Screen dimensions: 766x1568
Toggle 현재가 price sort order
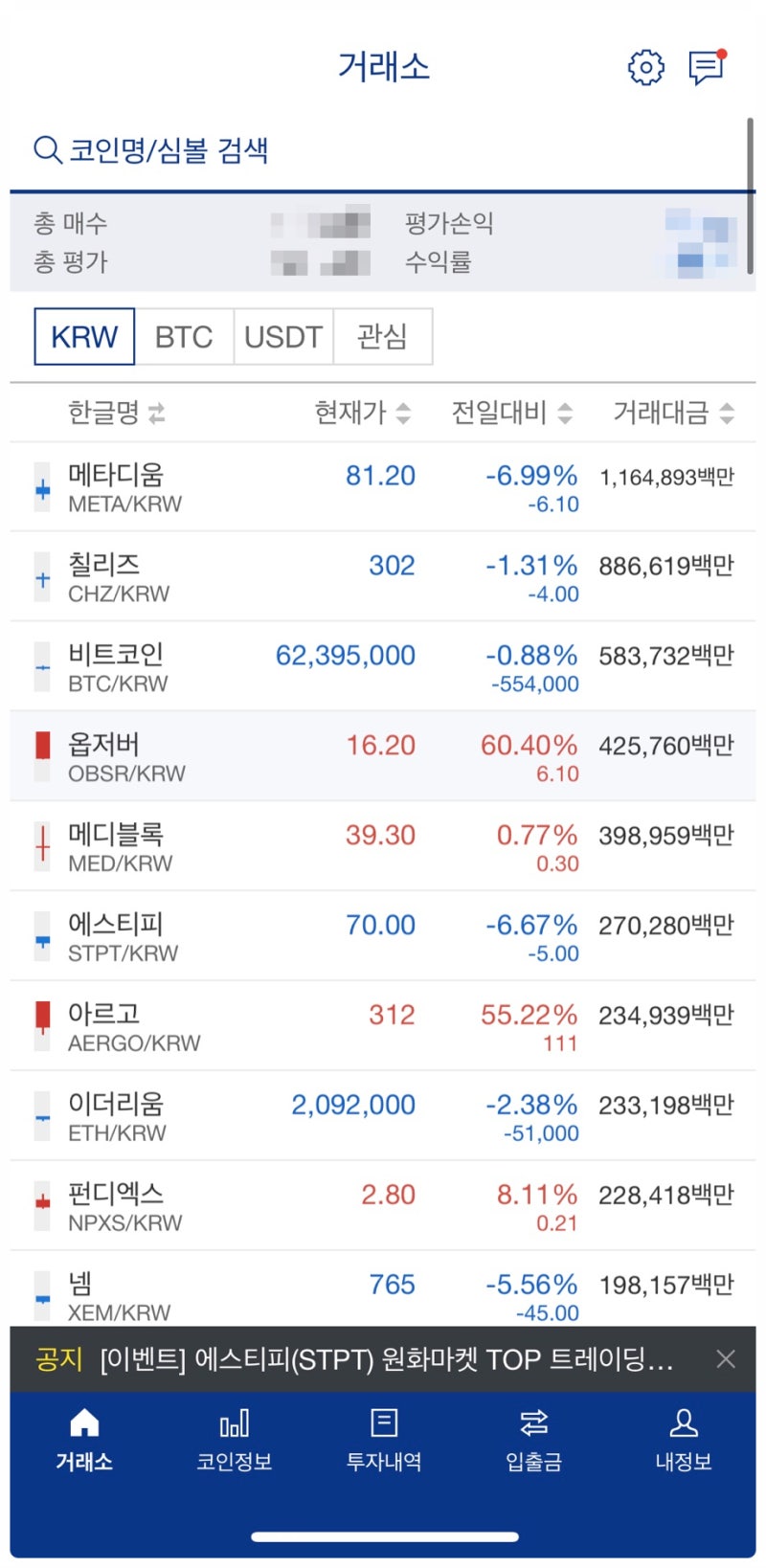(x=405, y=414)
